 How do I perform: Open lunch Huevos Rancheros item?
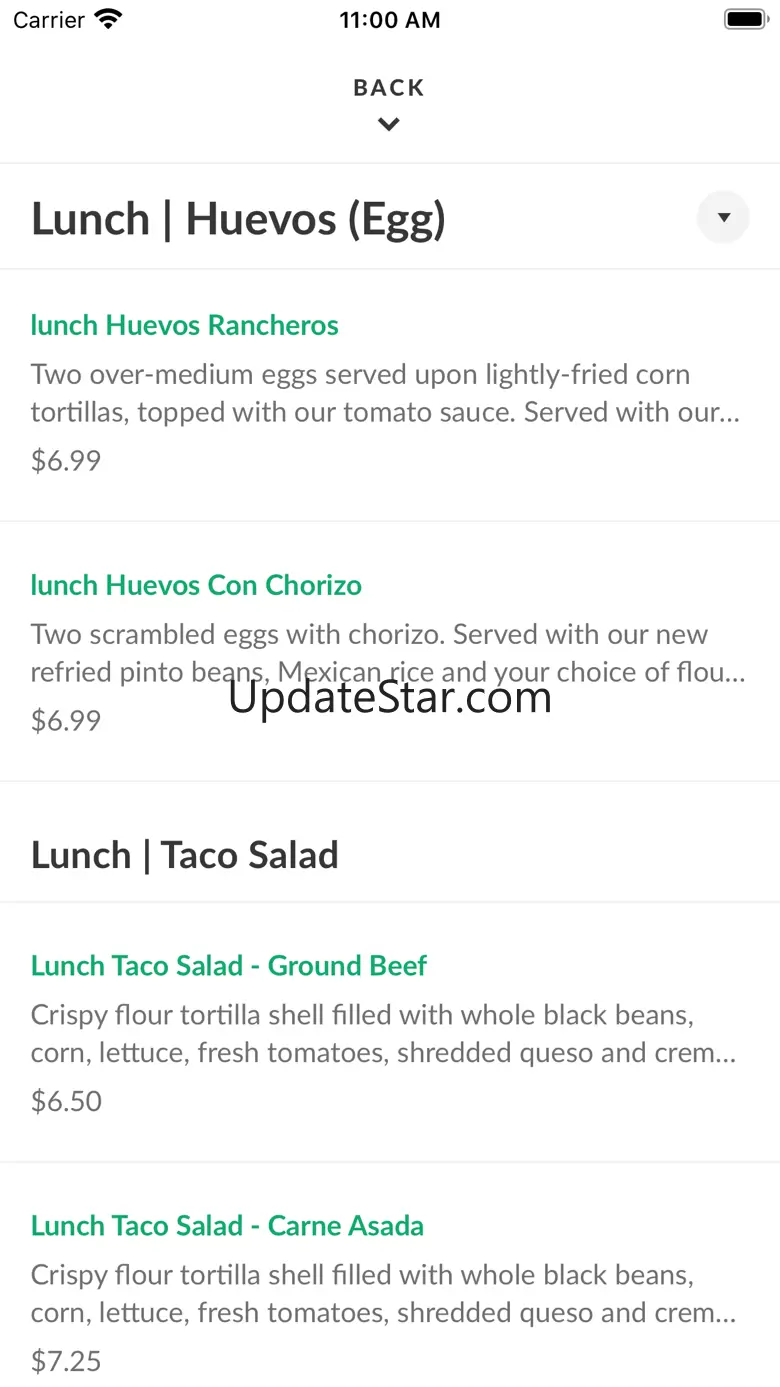tap(185, 326)
